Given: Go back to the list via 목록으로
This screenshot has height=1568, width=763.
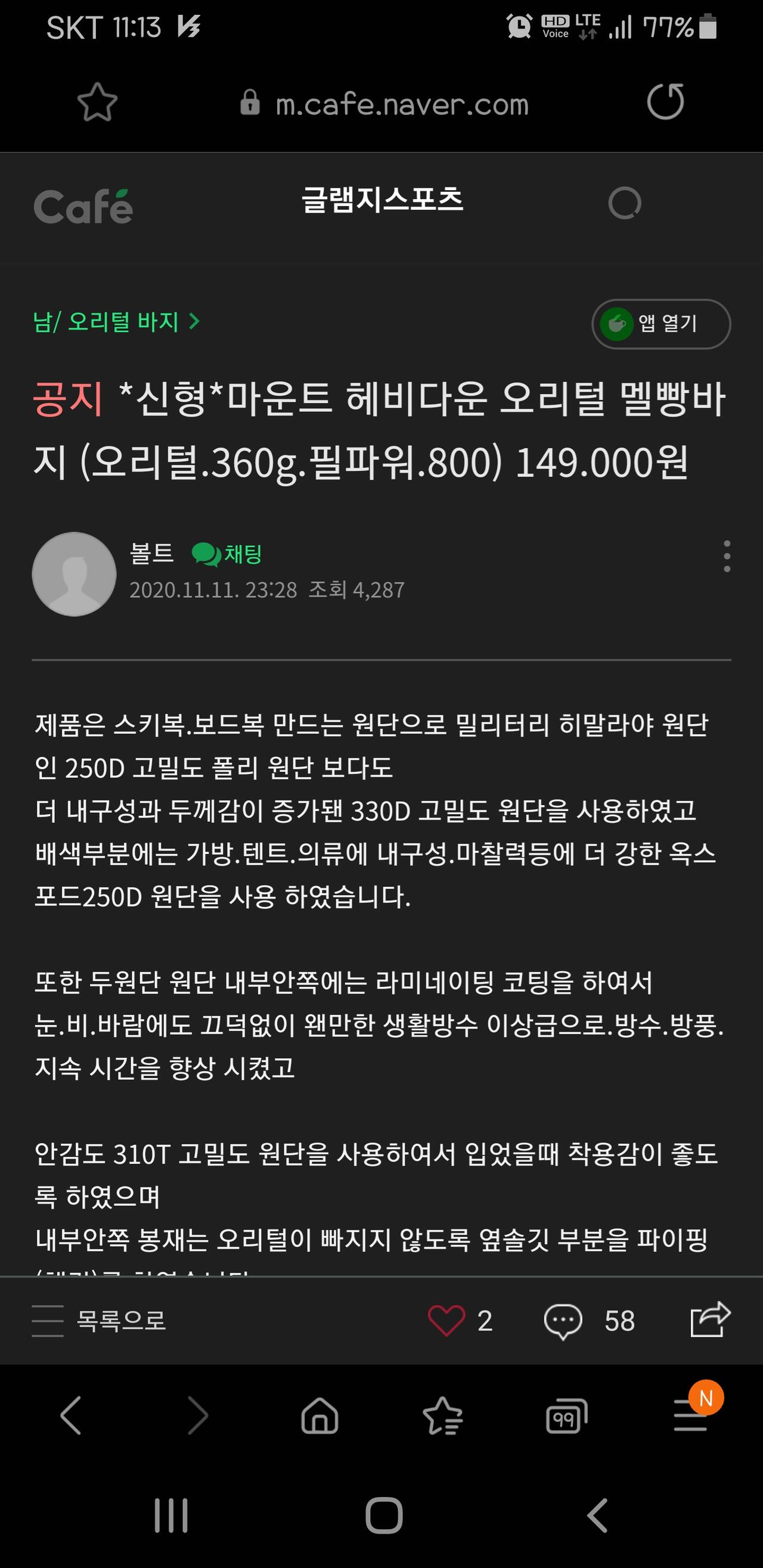Looking at the screenshot, I should click(x=100, y=1321).
